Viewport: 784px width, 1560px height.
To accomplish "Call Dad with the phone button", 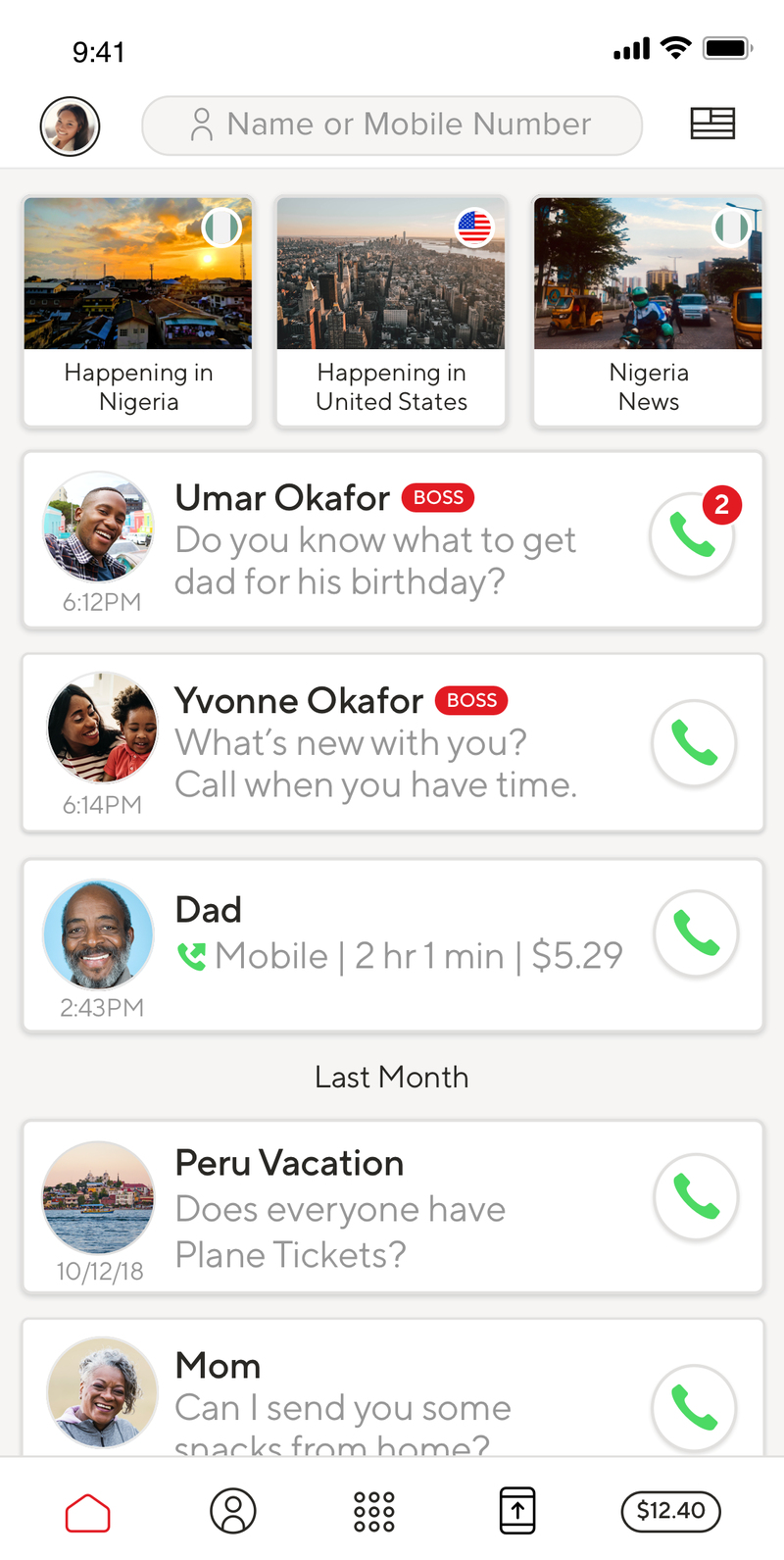I will [x=696, y=933].
